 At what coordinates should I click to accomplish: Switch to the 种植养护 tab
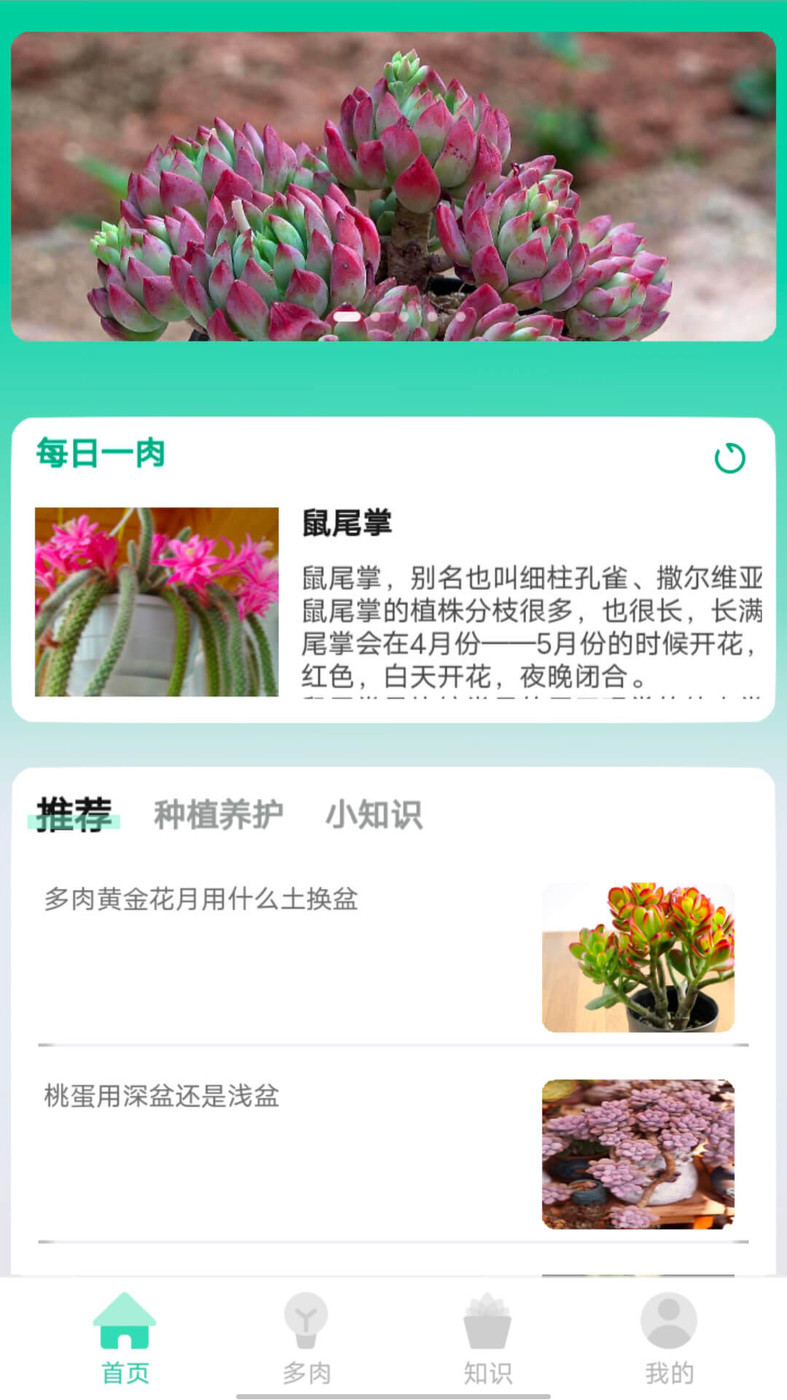tap(218, 815)
